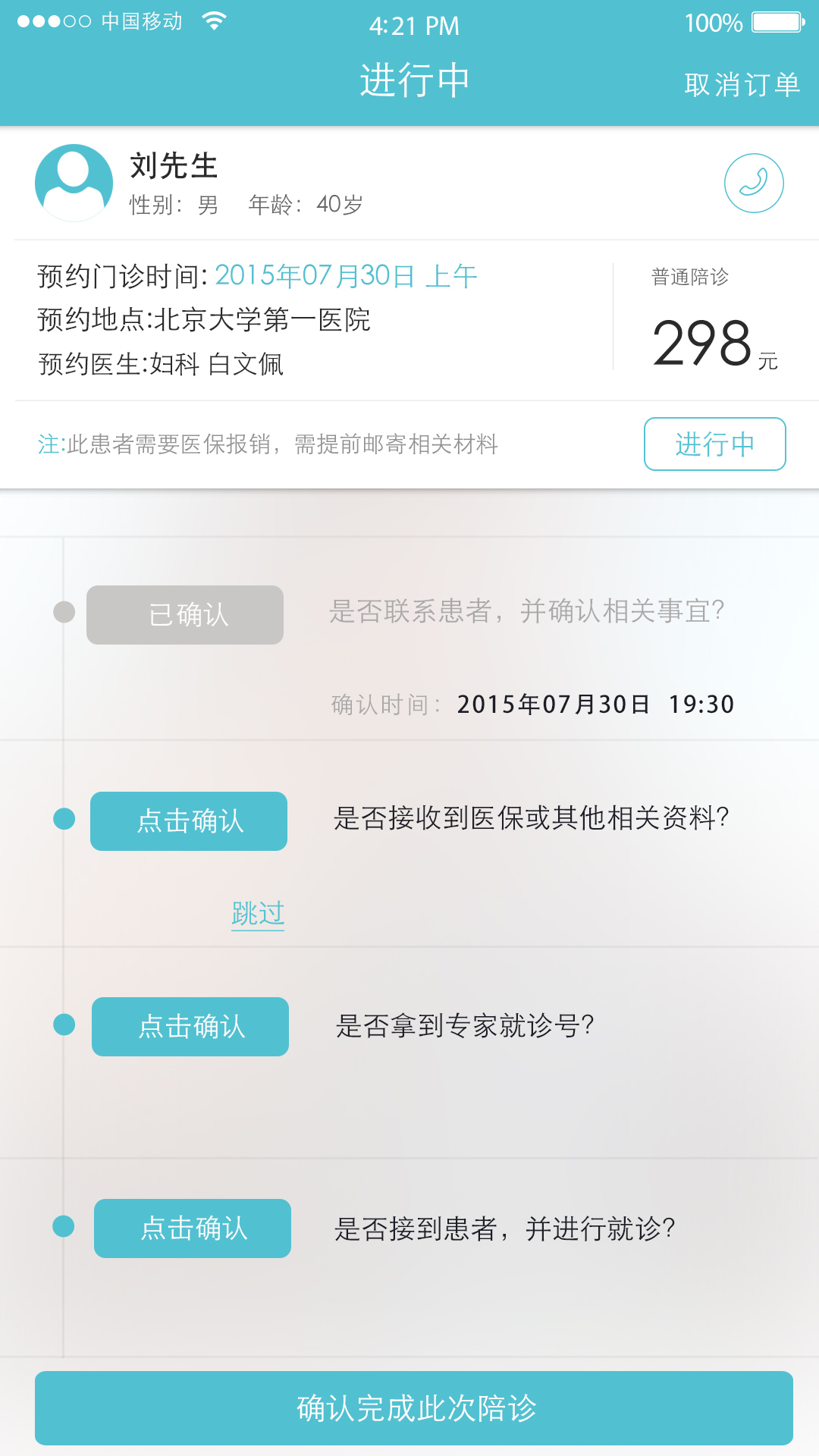The height and width of the screenshot is (1456, 819).
Task: Tap 确认完成此次陪诊 to finish the visit
Action: pos(414,1408)
